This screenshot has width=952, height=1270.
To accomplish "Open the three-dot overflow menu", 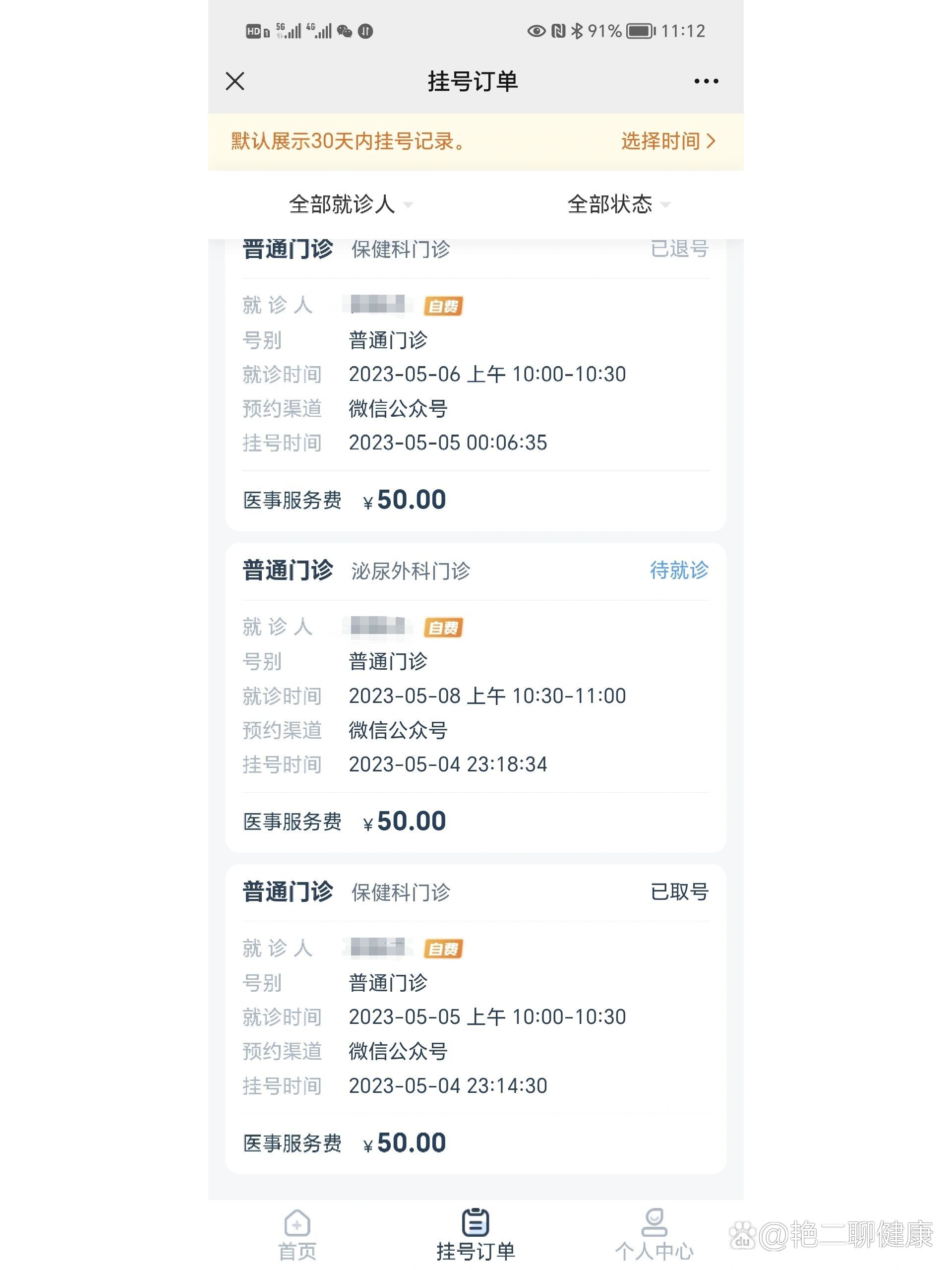I will click(705, 81).
